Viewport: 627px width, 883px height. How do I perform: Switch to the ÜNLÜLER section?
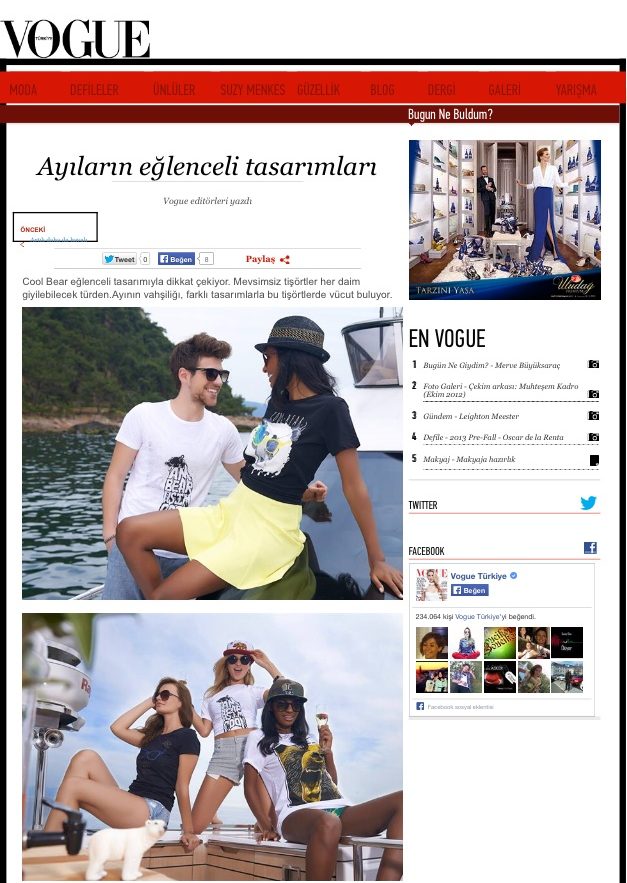pyautogui.click(x=173, y=90)
